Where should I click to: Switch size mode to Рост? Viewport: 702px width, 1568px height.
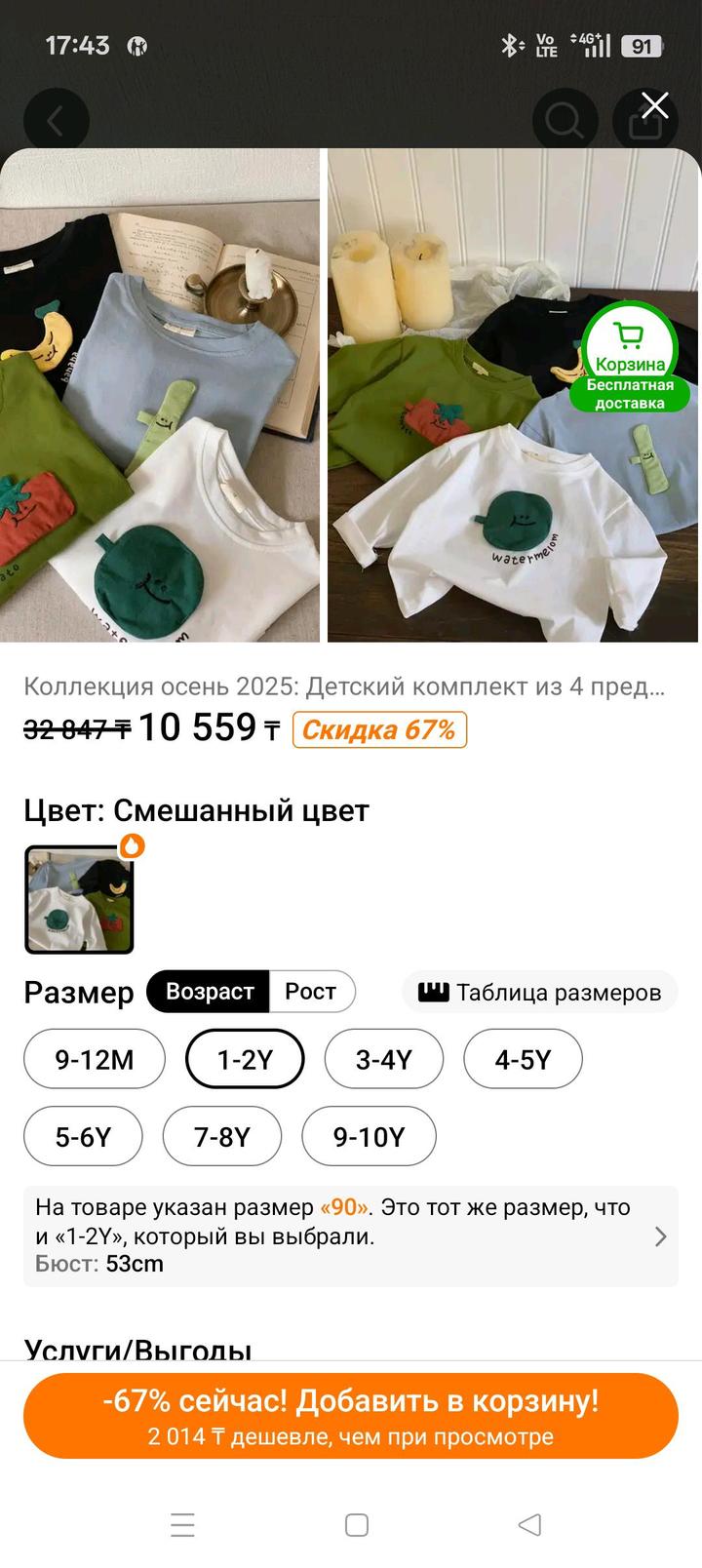pyautogui.click(x=310, y=992)
